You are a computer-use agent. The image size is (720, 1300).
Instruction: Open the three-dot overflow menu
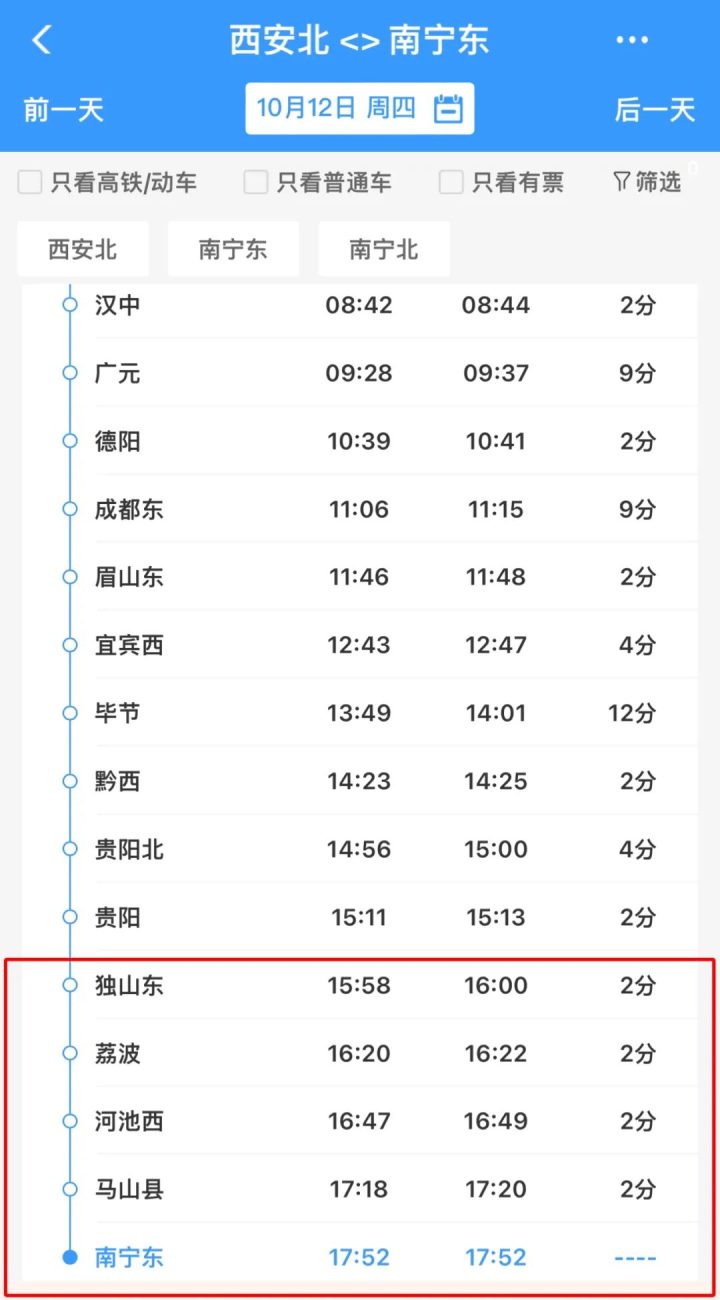pyautogui.click(x=632, y=40)
